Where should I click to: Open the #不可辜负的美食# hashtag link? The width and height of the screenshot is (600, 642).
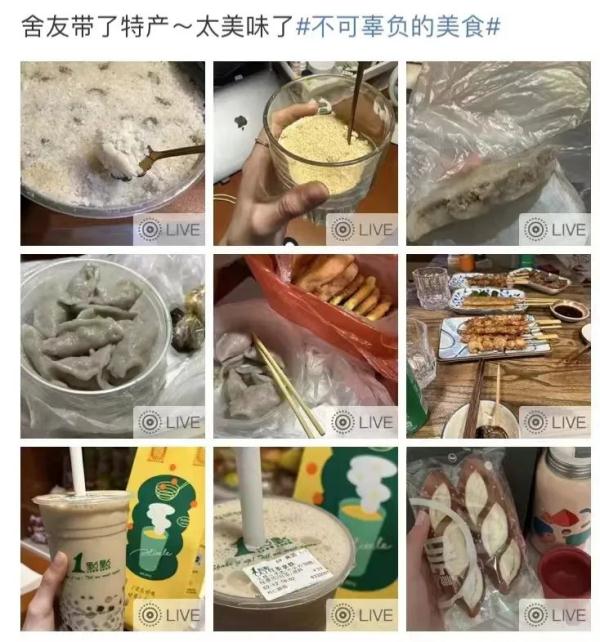398,27
